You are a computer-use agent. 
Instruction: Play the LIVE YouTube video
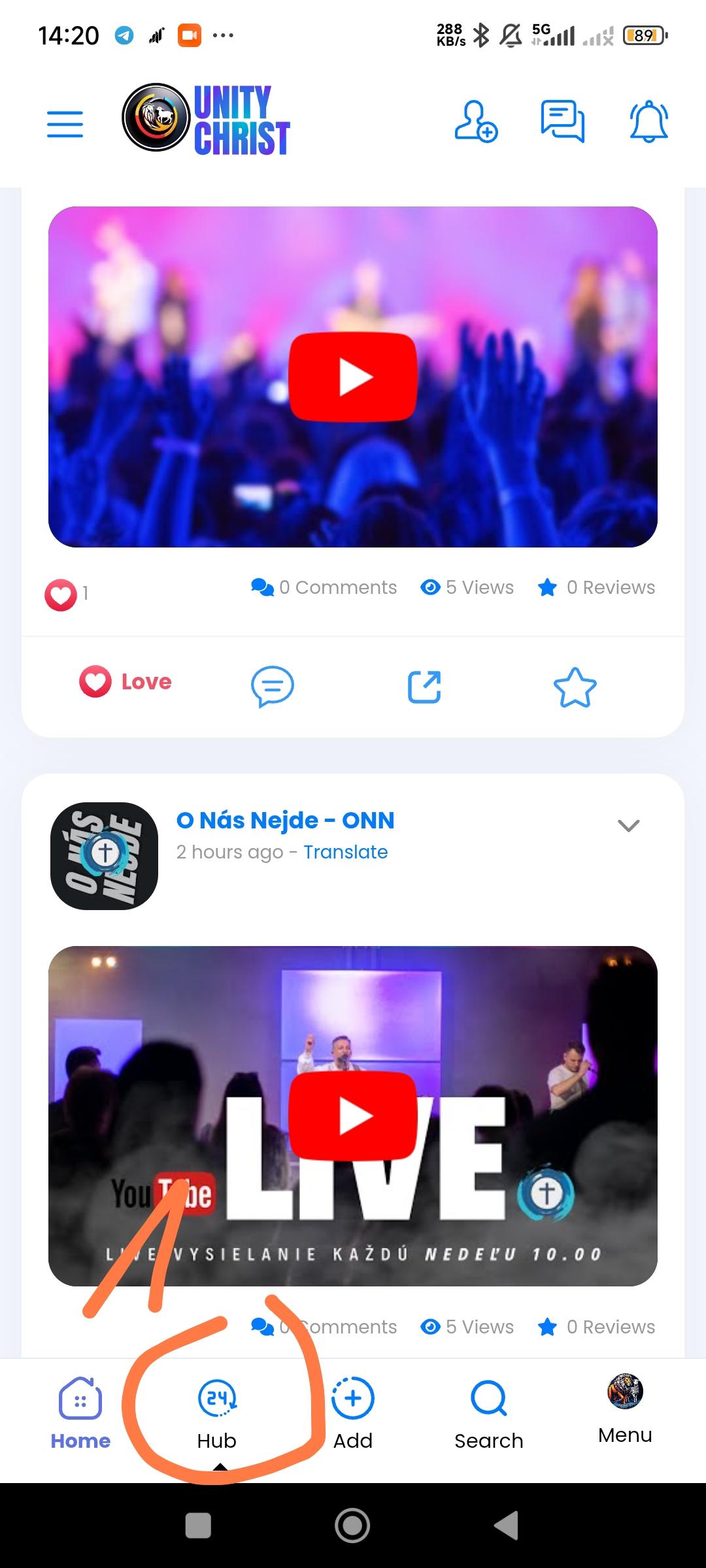(x=353, y=1116)
